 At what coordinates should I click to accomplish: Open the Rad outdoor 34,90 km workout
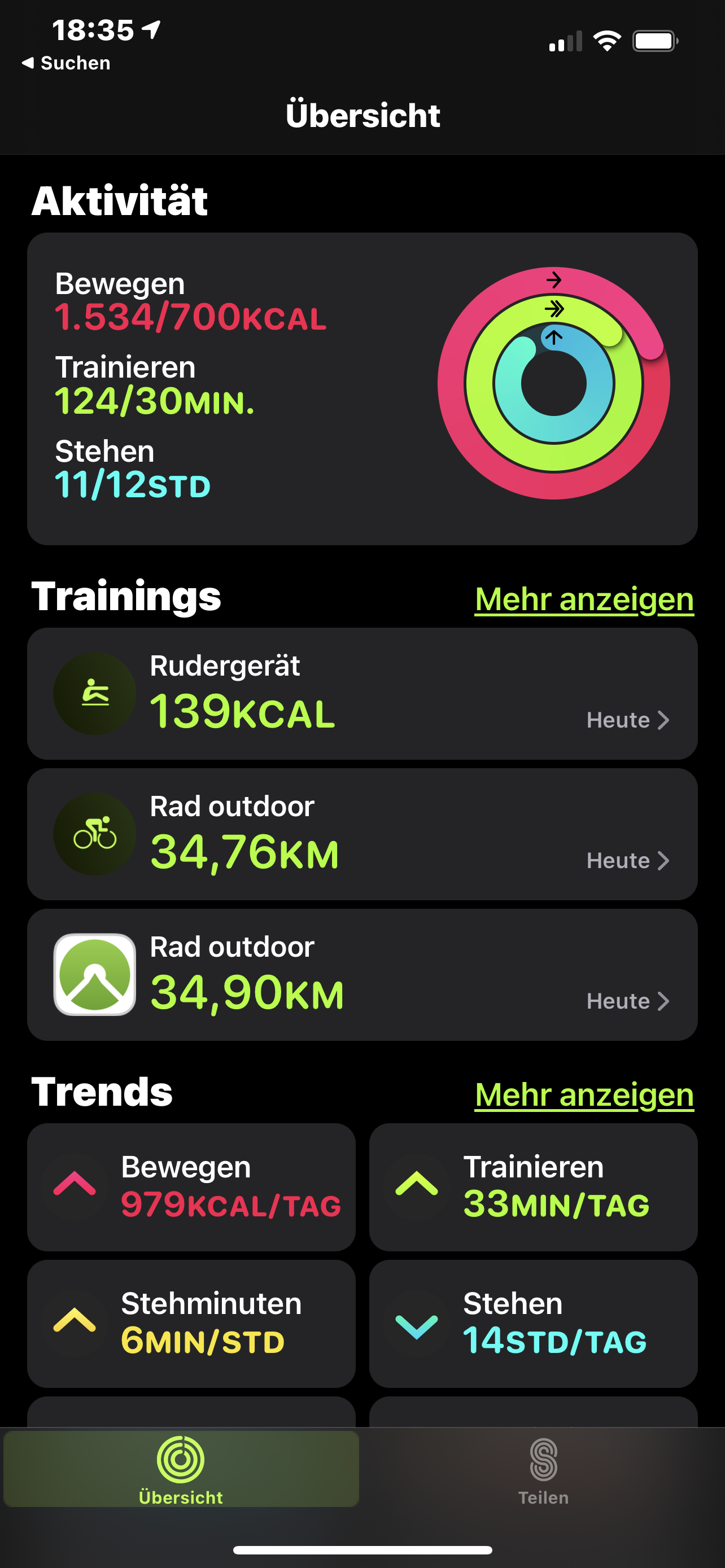click(x=362, y=975)
